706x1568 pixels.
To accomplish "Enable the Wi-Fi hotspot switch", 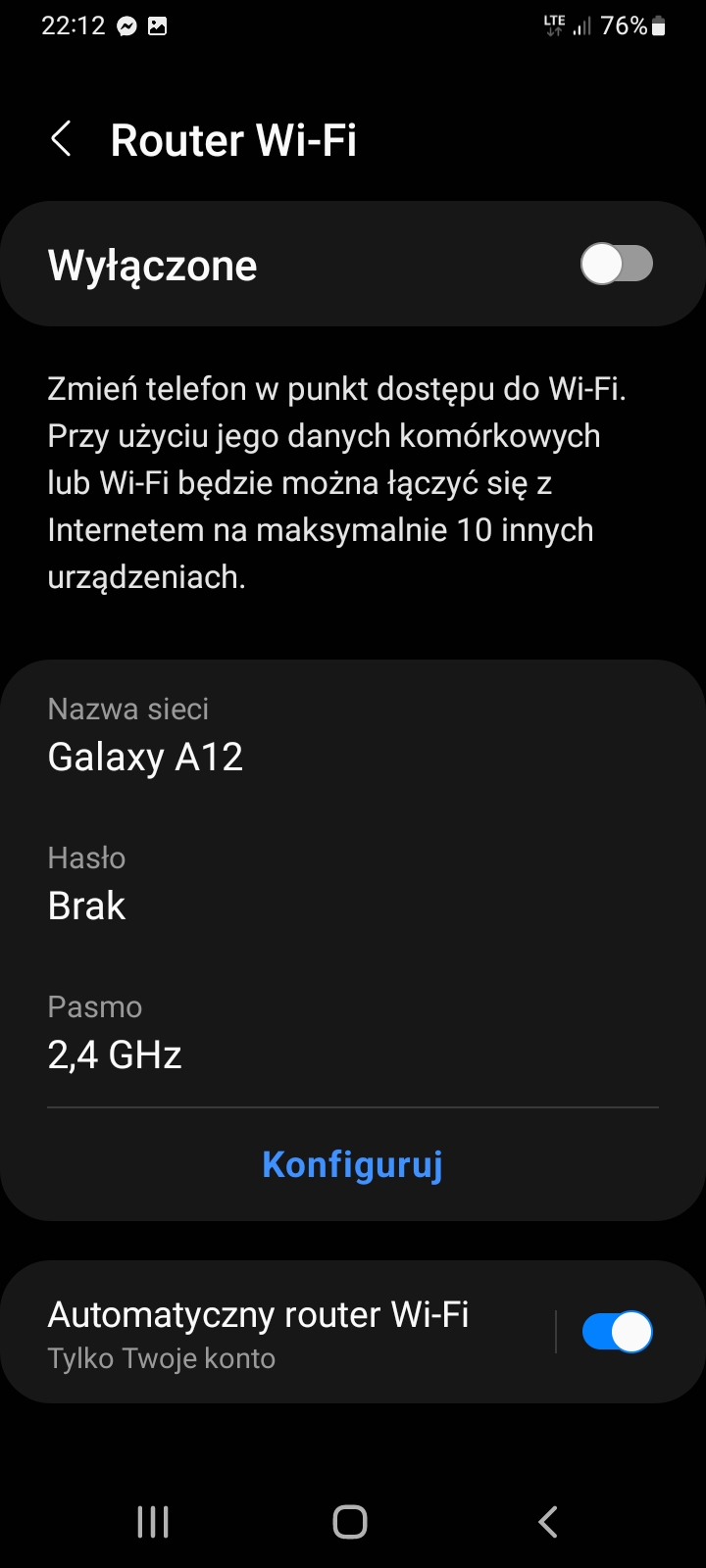I will pos(616,263).
